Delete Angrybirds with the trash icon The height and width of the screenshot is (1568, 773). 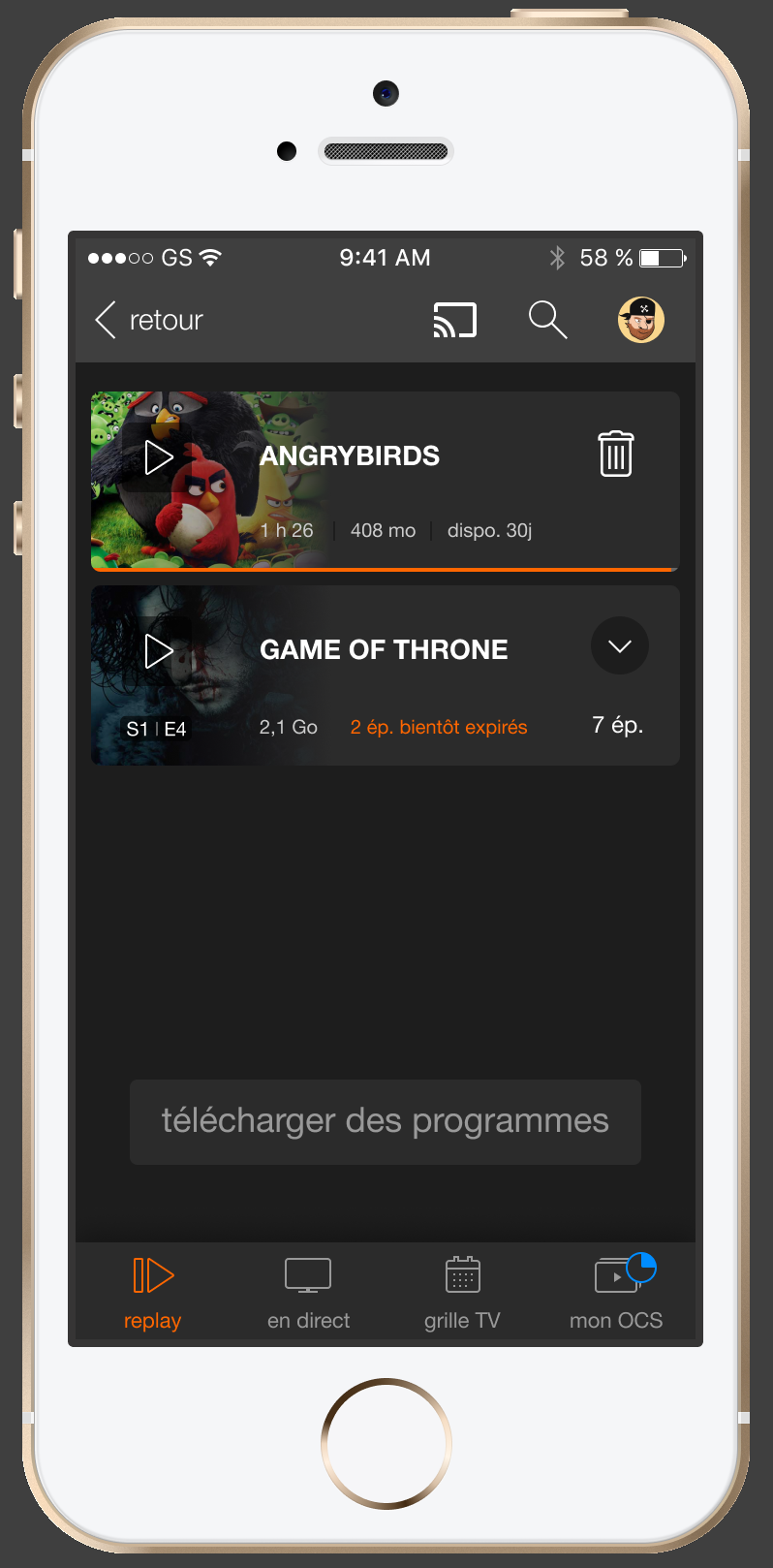616,454
